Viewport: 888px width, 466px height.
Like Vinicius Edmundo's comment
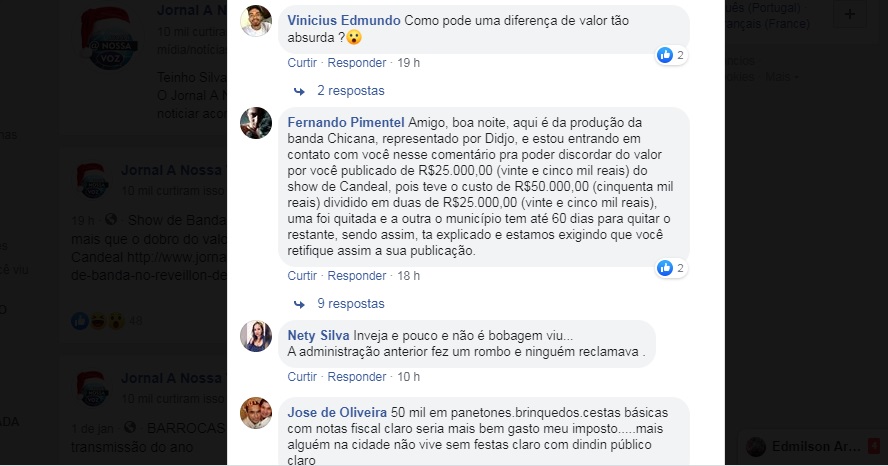pyautogui.click(x=302, y=63)
